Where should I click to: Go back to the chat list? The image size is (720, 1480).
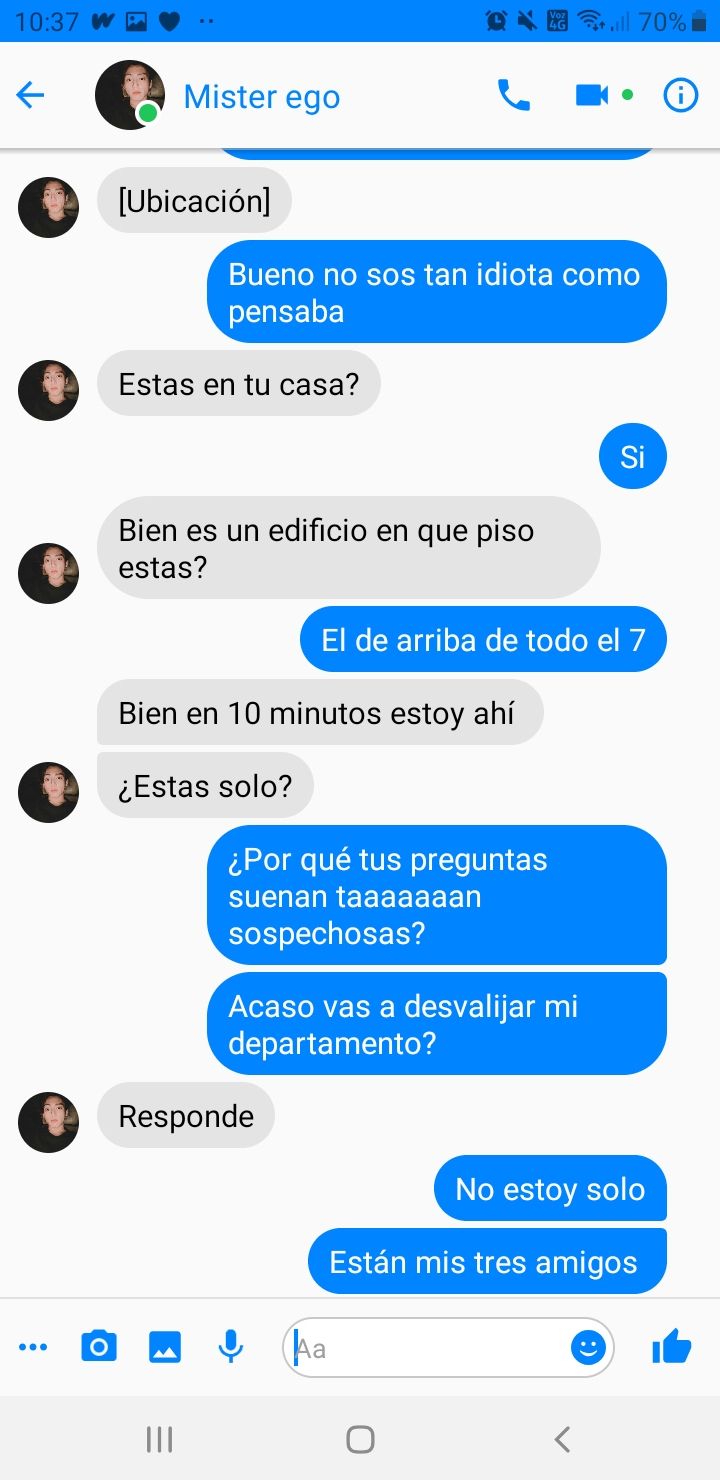point(31,96)
